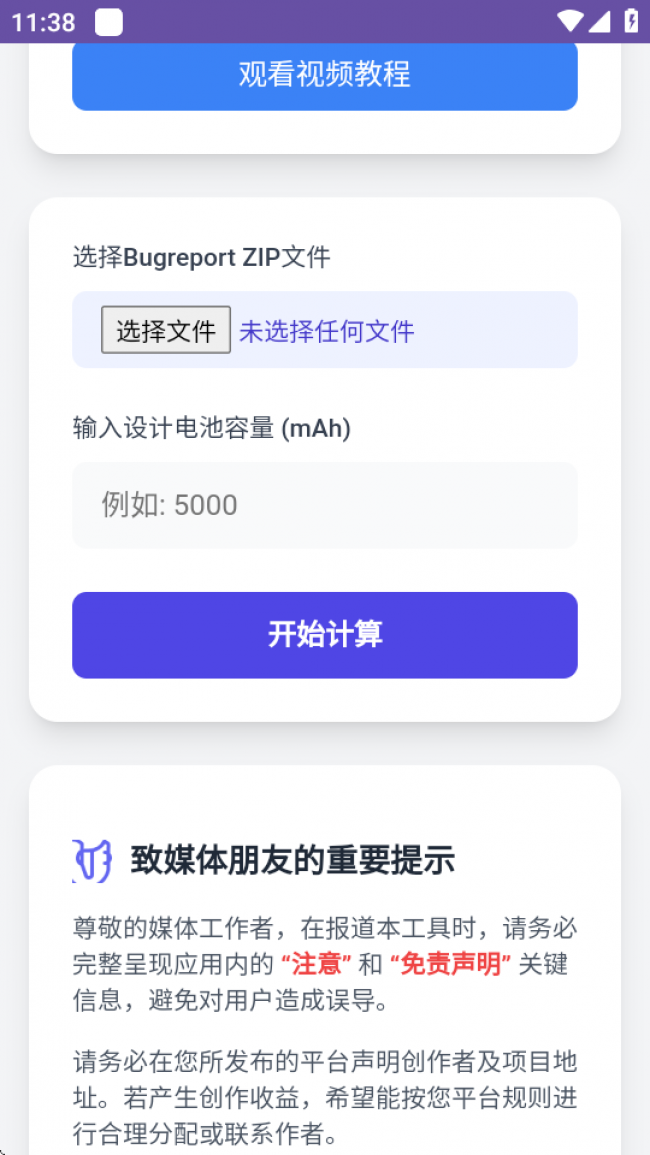
Task: Focus the battery capacity input field
Action: pos(324,505)
